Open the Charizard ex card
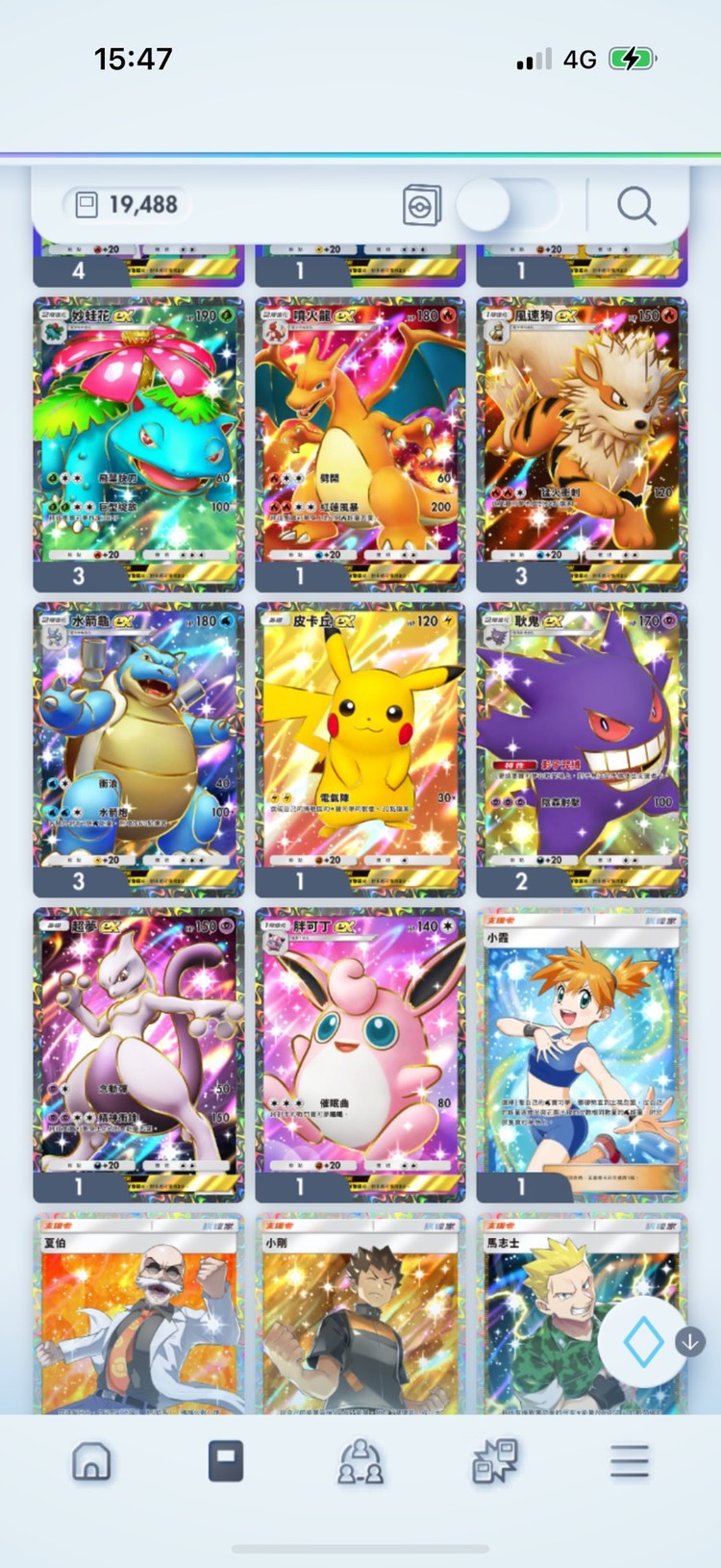The image size is (721, 1568). pos(360,433)
